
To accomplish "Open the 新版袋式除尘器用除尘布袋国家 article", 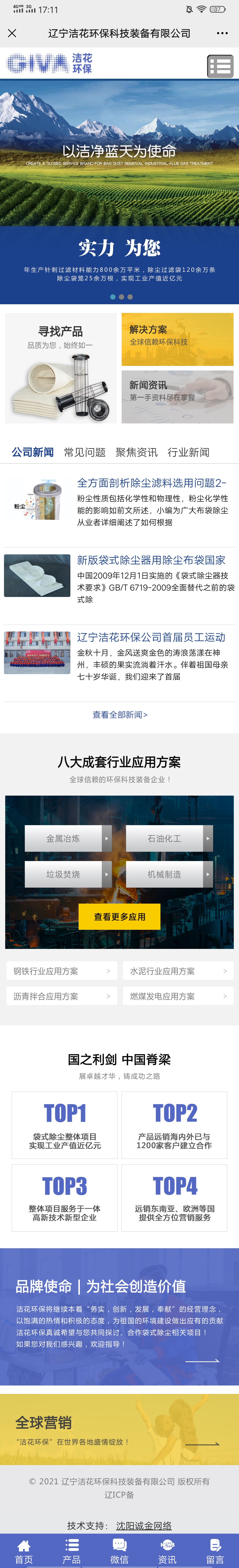I will [x=151, y=560].
